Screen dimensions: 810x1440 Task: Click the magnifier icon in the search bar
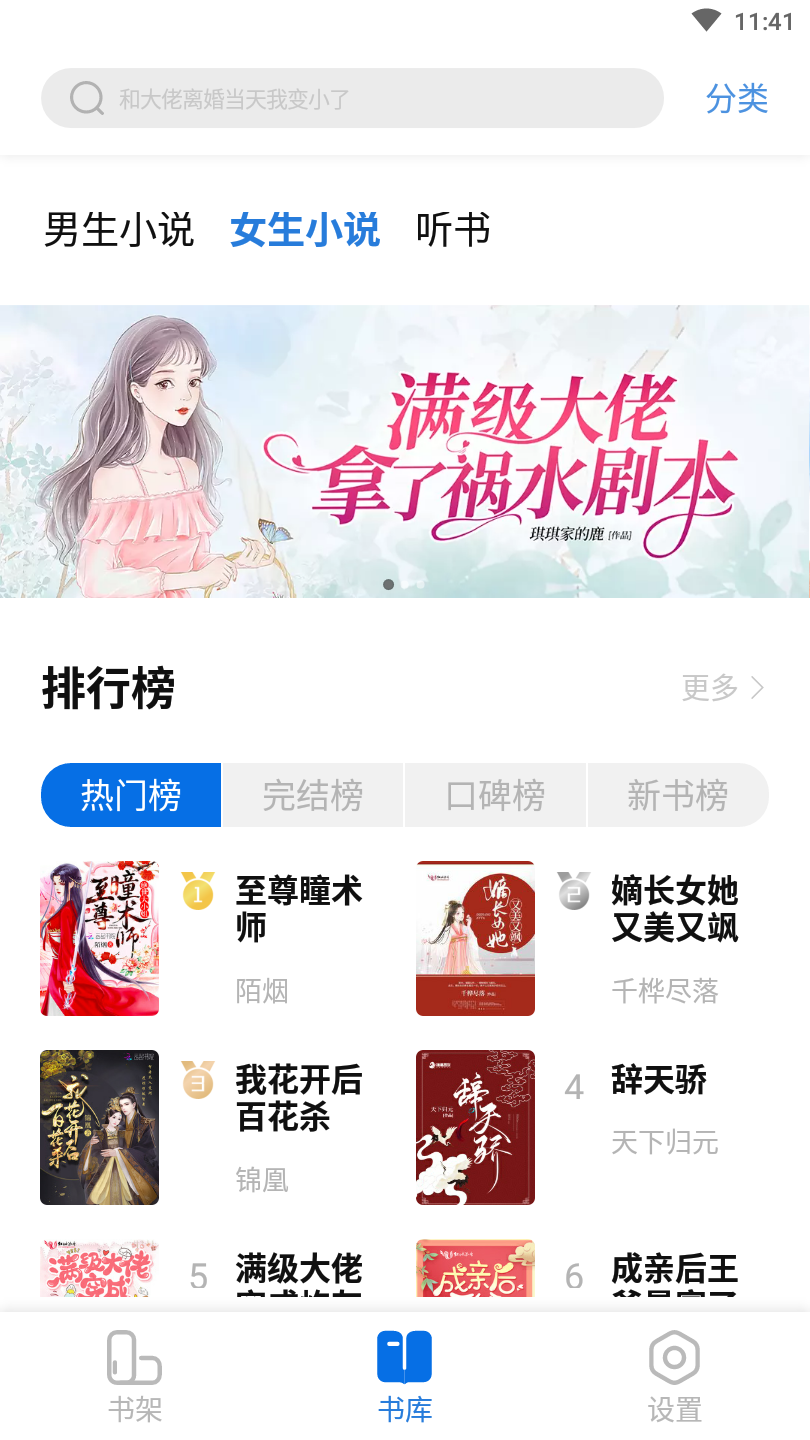[88, 97]
